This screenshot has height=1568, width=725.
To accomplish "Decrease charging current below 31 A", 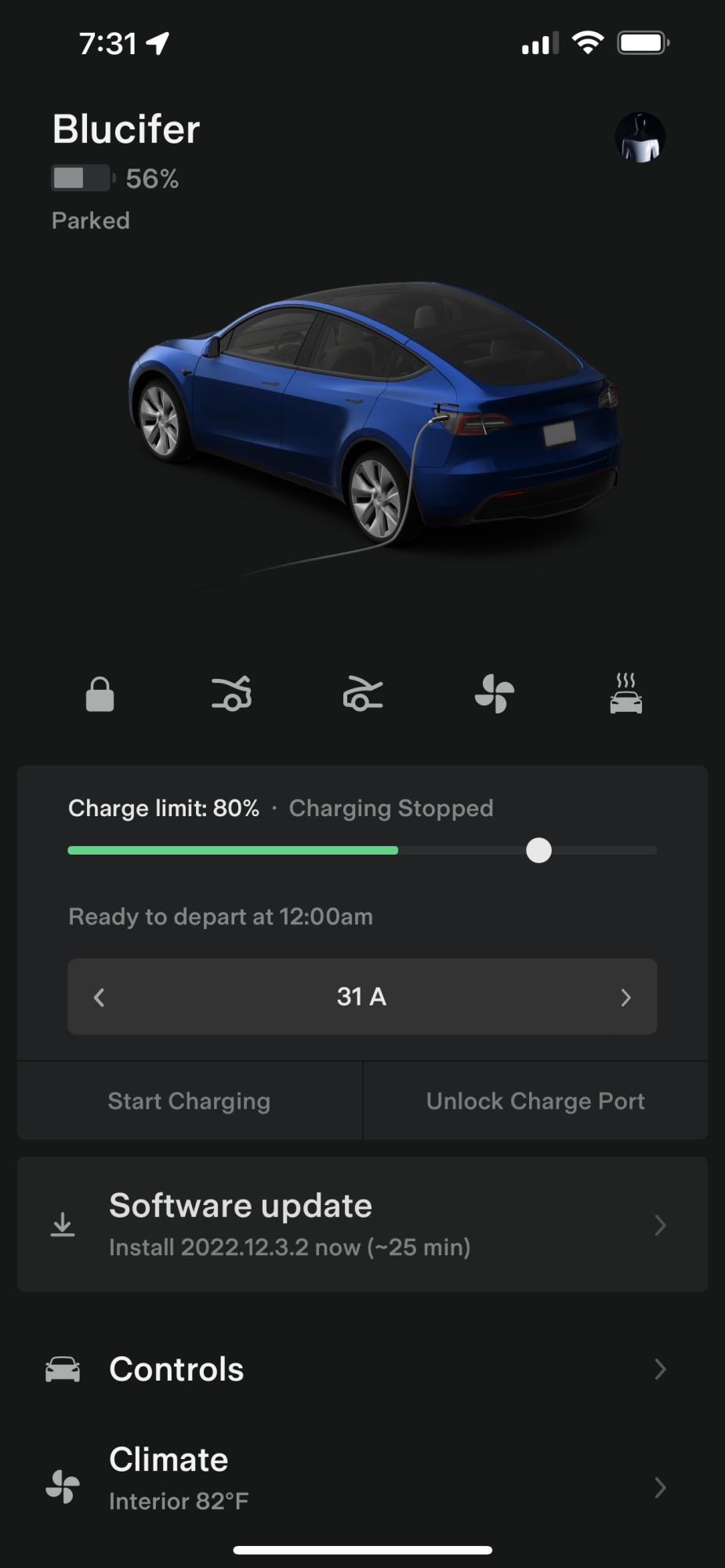I will pos(100,997).
